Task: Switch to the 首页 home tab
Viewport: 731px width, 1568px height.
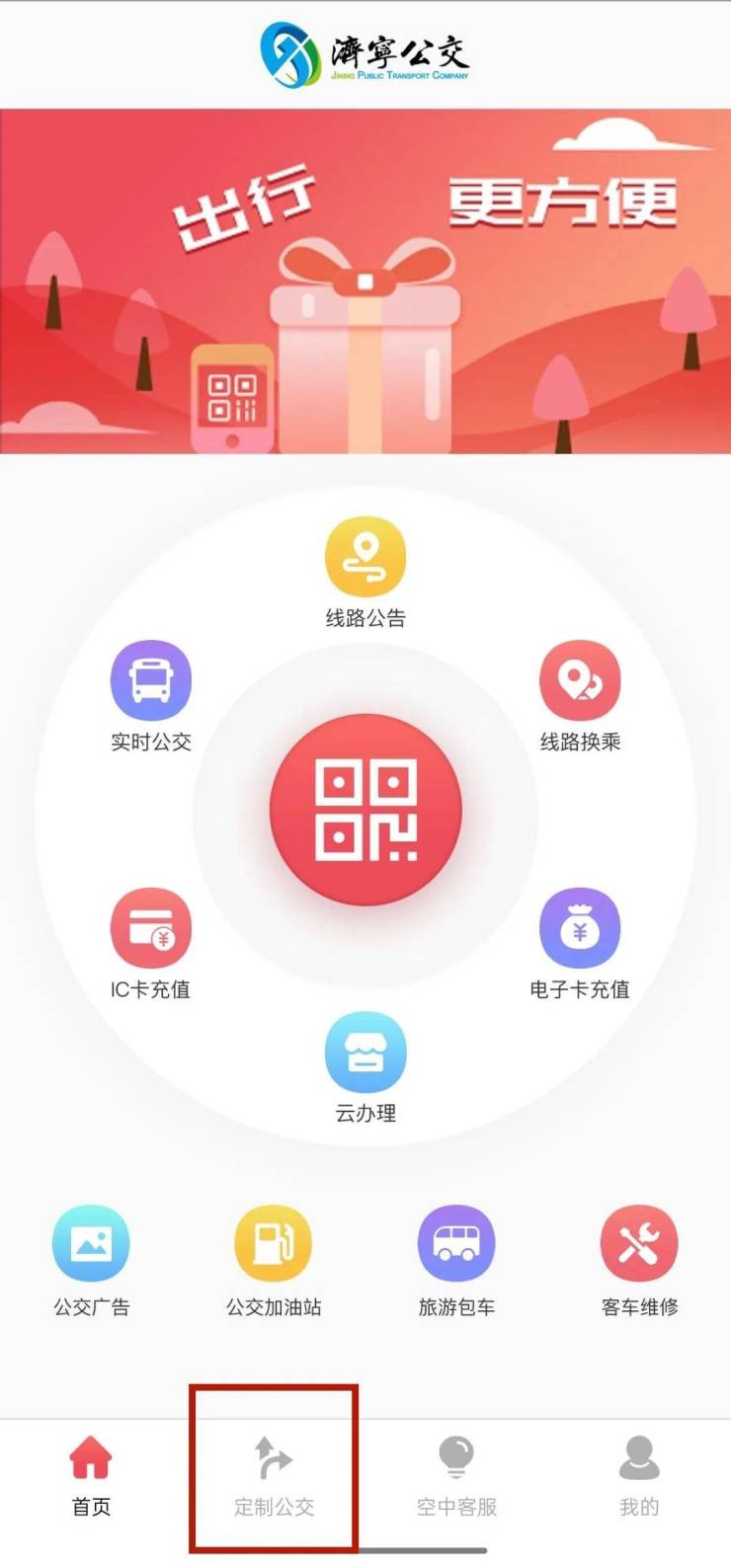Action: 91,1475
